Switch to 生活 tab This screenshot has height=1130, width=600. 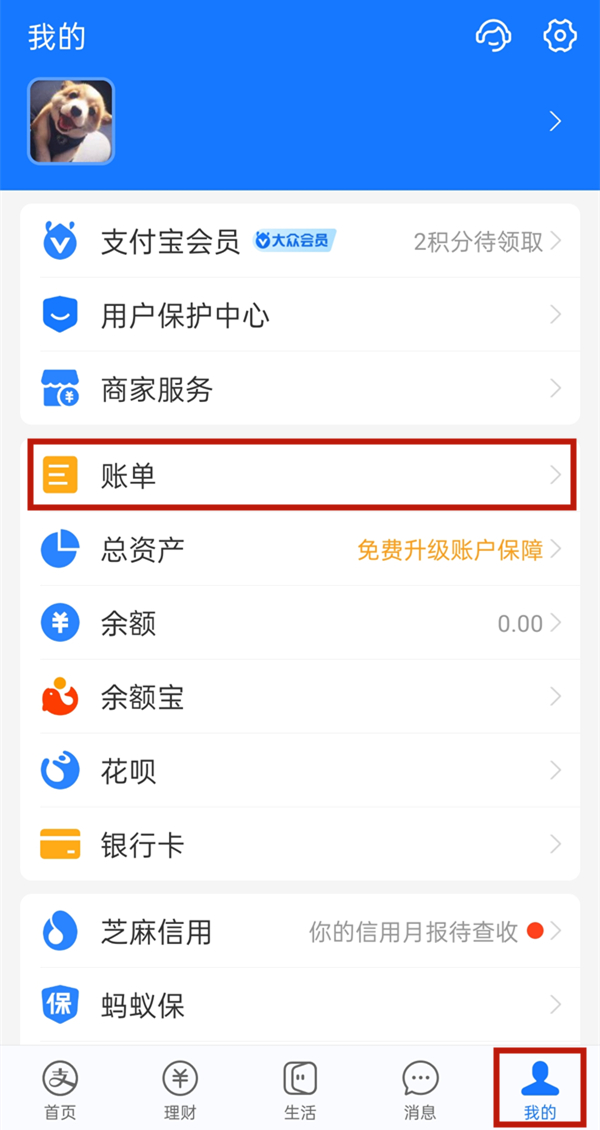(x=300, y=1089)
